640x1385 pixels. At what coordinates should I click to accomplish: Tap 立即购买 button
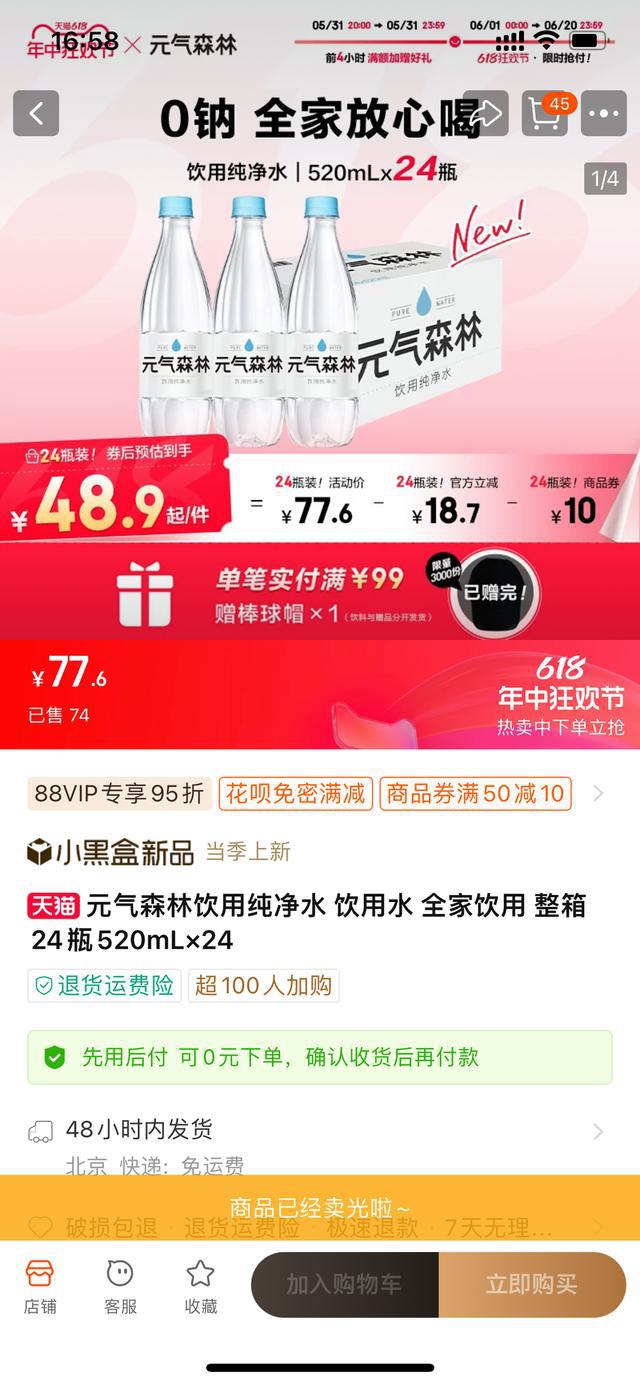click(x=531, y=1284)
